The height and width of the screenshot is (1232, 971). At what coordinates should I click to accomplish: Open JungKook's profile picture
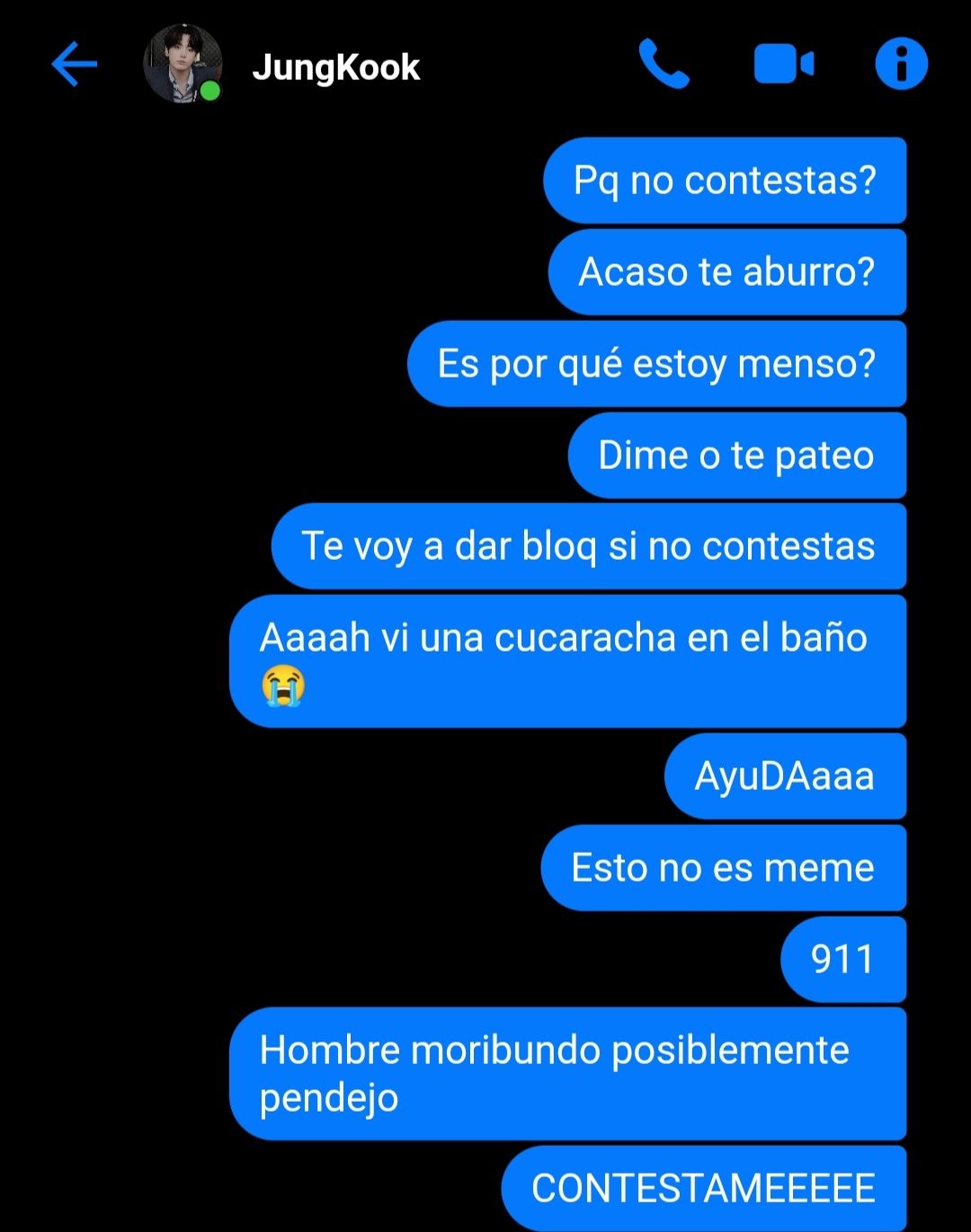coord(183,65)
